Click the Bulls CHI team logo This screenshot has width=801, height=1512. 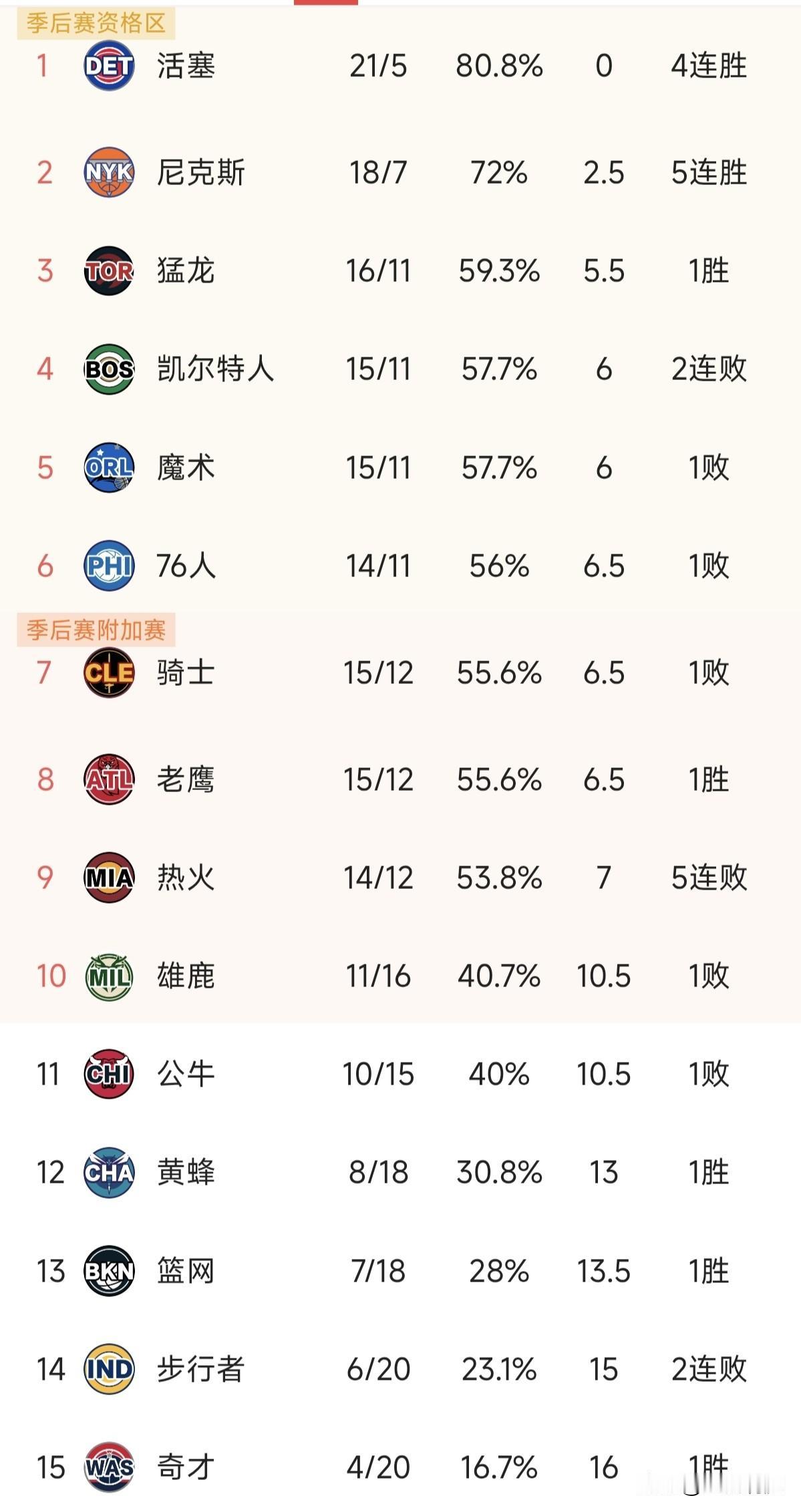pyautogui.click(x=108, y=1074)
